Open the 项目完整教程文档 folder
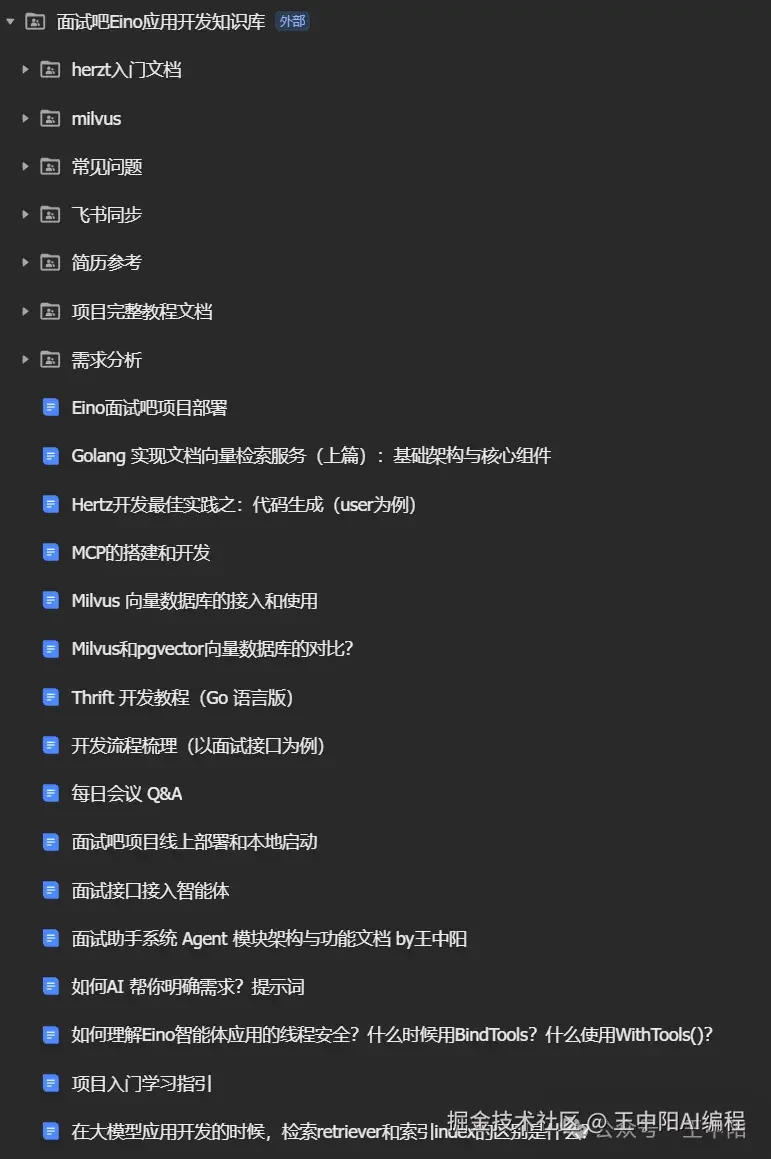Screen dimensions: 771x1159 pyautogui.click(x=142, y=311)
